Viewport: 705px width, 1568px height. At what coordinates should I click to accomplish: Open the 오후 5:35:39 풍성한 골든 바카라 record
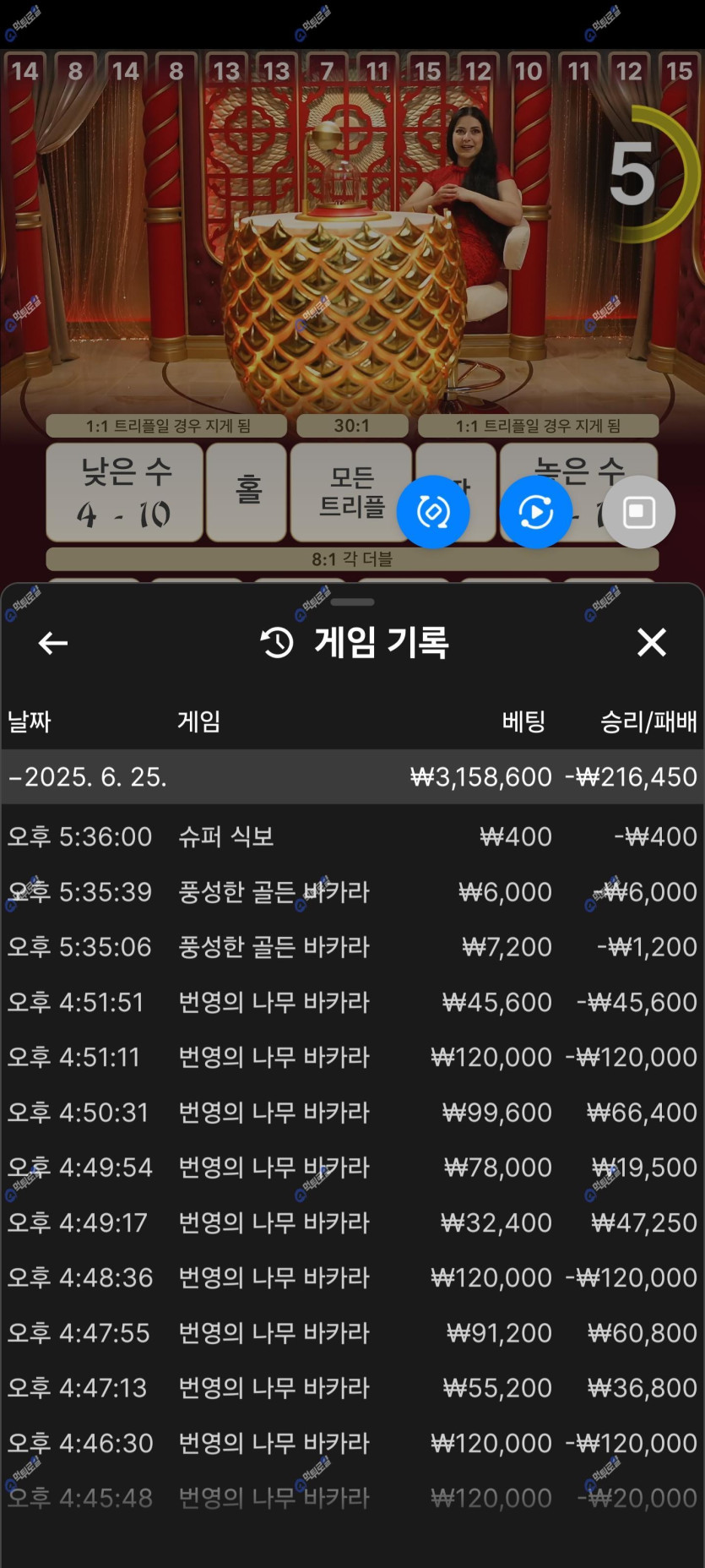[352, 891]
